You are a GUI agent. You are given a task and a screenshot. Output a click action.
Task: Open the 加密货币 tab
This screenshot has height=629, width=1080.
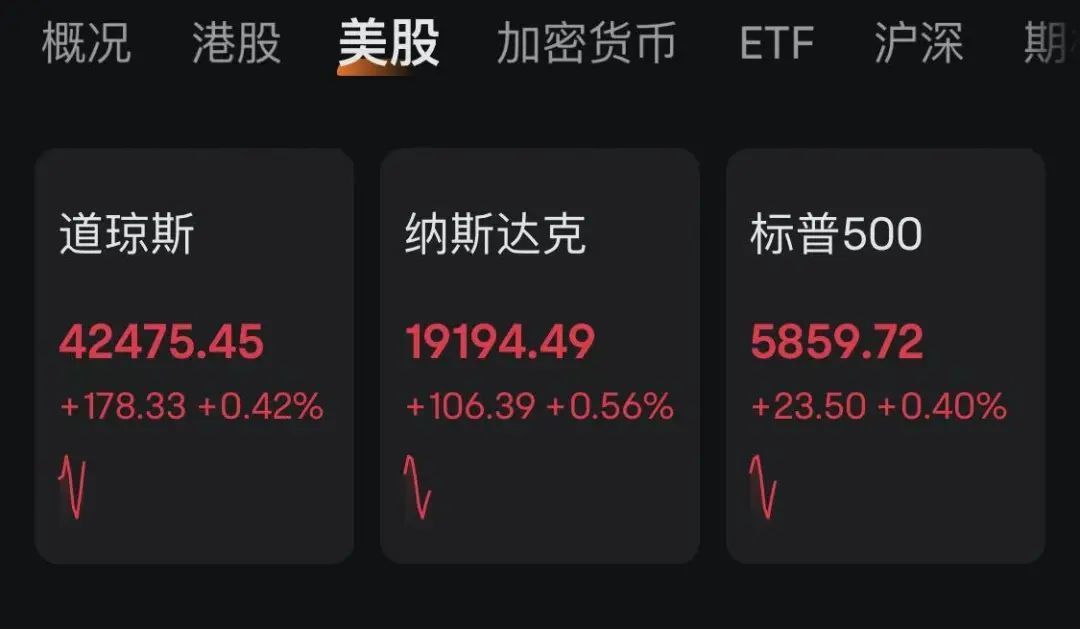tap(587, 45)
